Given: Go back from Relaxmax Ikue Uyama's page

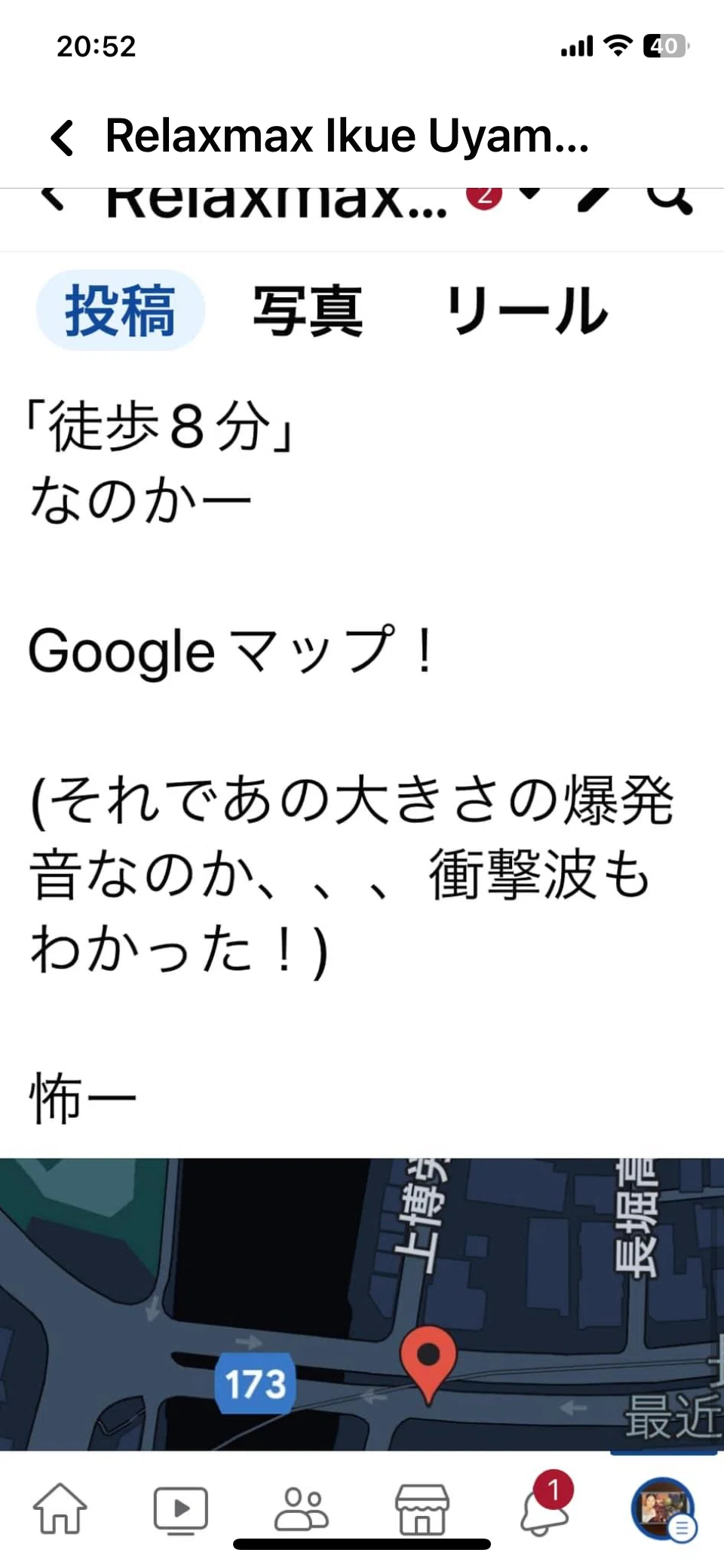Looking at the screenshot, I should 63,137.
